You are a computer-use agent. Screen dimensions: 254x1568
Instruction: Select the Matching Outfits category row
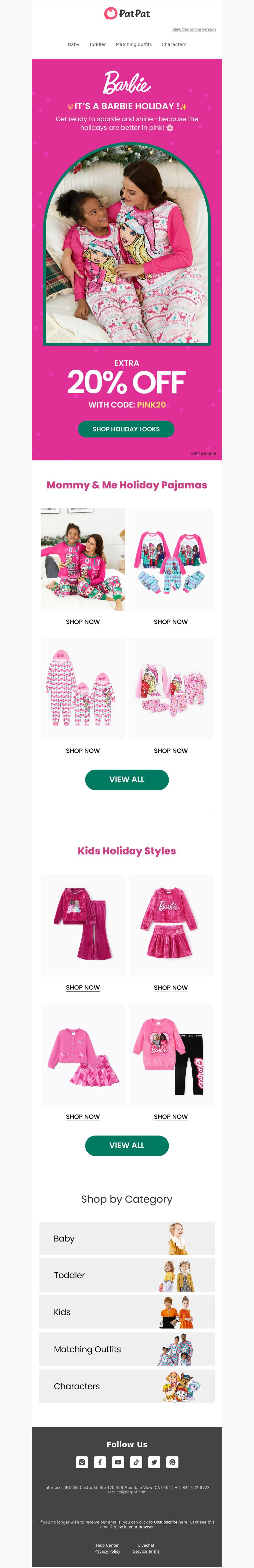(127, 1349)
